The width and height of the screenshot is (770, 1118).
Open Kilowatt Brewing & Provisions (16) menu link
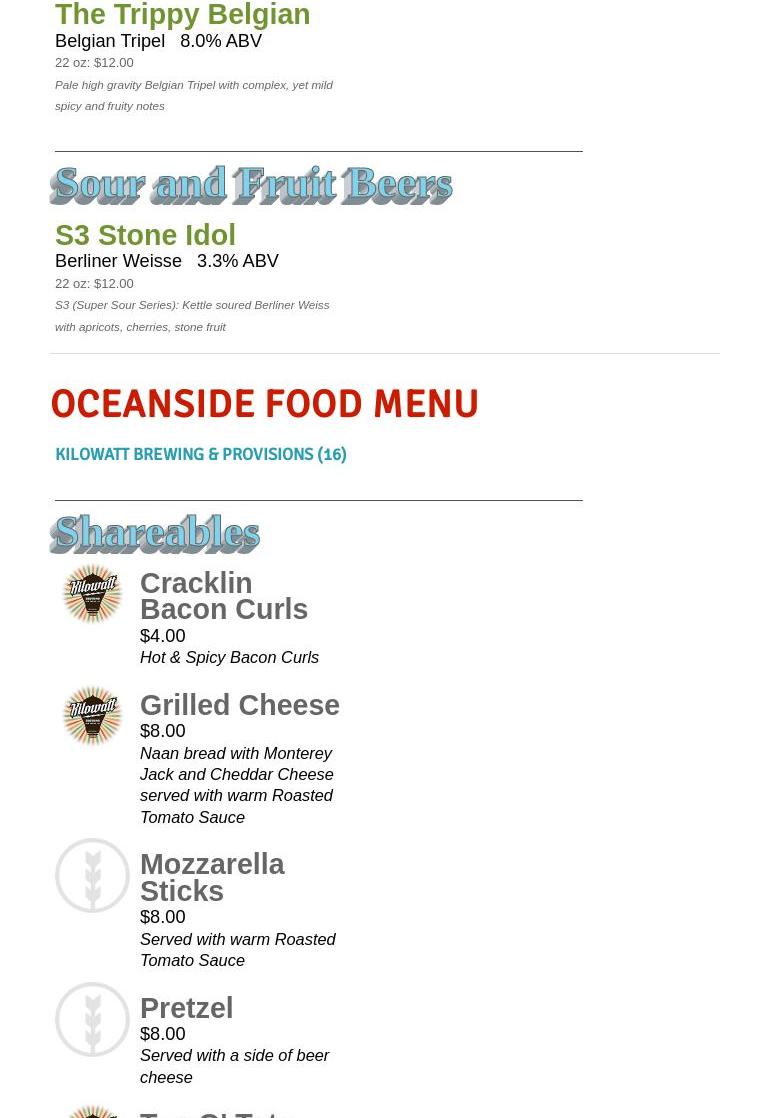[x=200, y=454]
